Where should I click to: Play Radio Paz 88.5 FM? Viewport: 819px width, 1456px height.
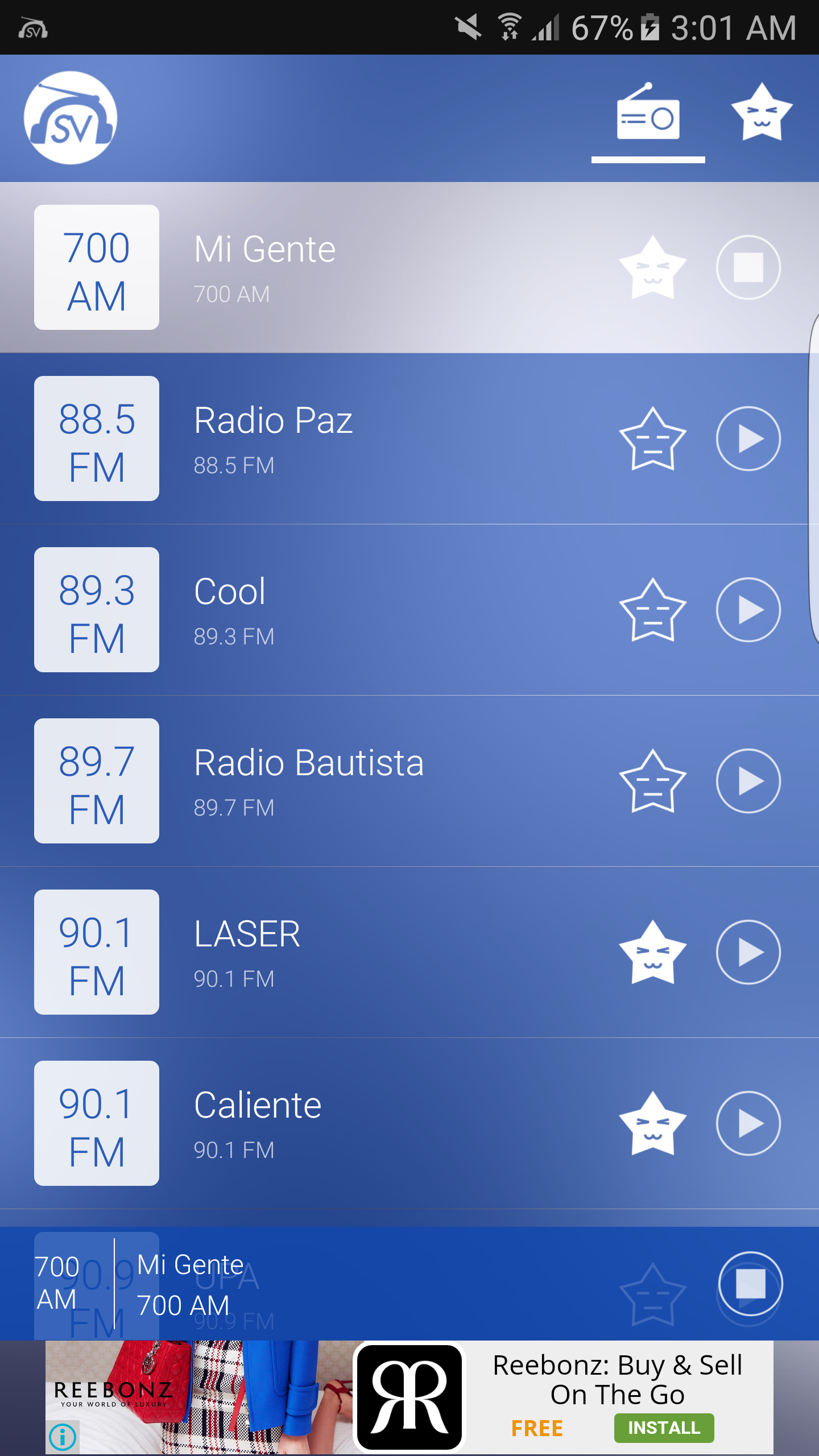[x=748, y=439]
